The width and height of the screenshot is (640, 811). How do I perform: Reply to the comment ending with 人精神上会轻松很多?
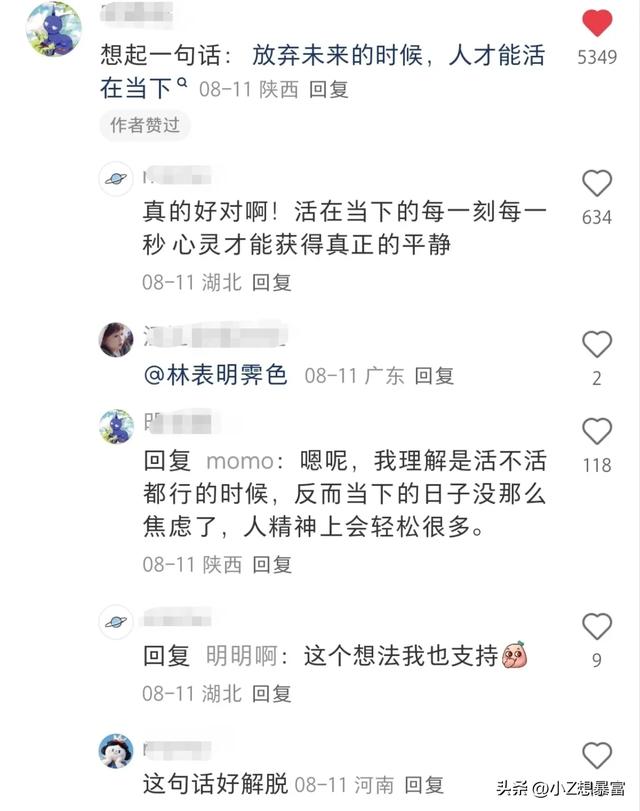271,565
